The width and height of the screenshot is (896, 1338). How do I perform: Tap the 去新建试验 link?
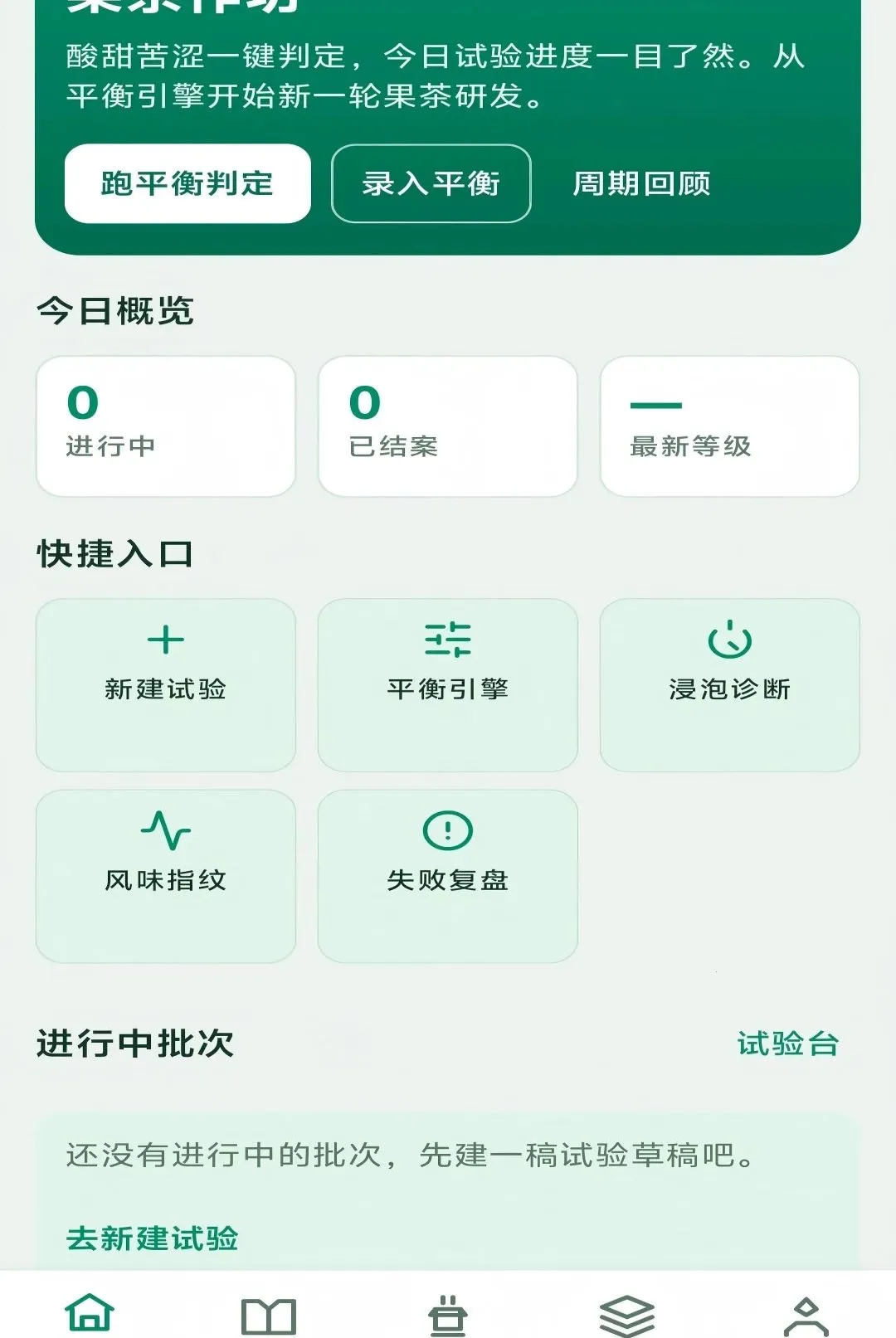[x=153, y=1238]
